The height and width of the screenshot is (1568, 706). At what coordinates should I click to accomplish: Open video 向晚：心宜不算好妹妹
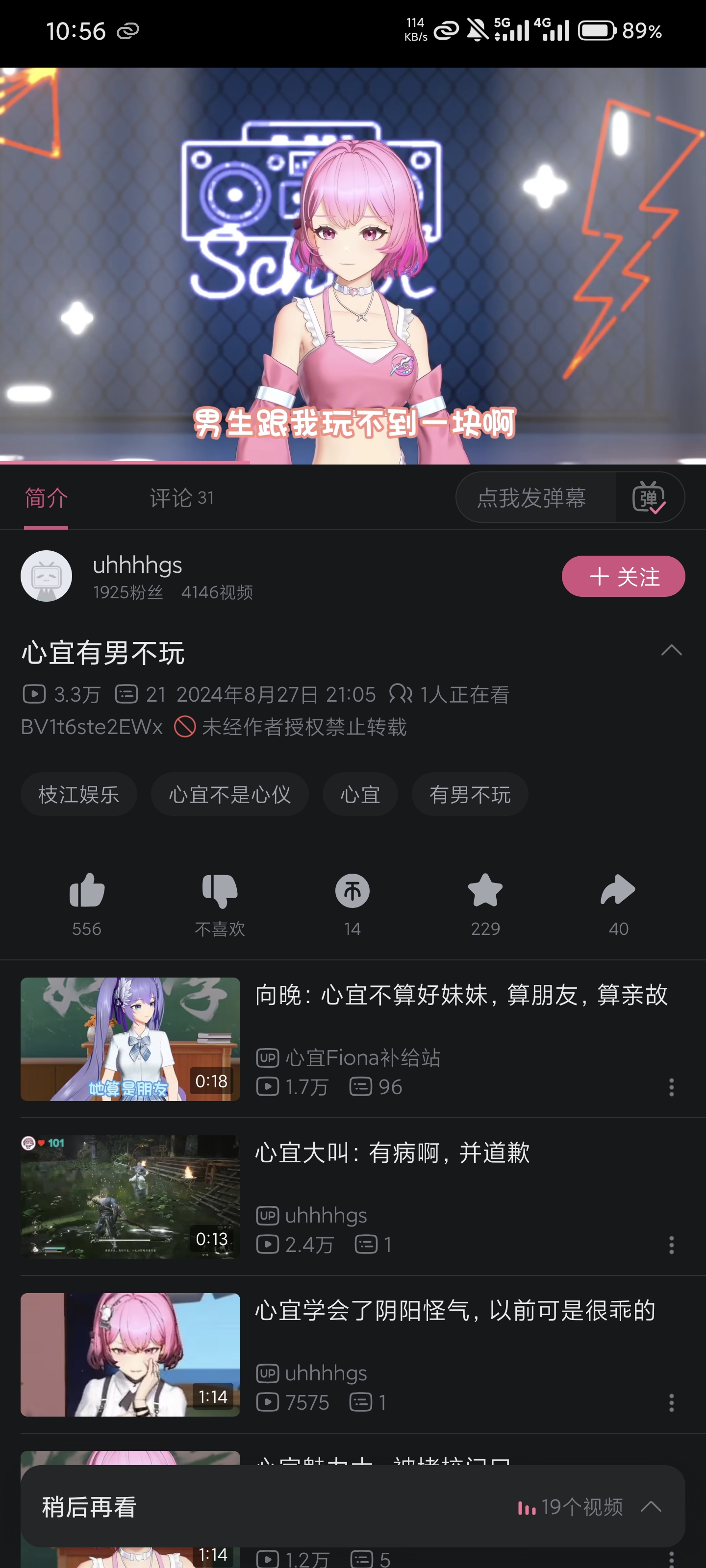(x=460, y=996)
